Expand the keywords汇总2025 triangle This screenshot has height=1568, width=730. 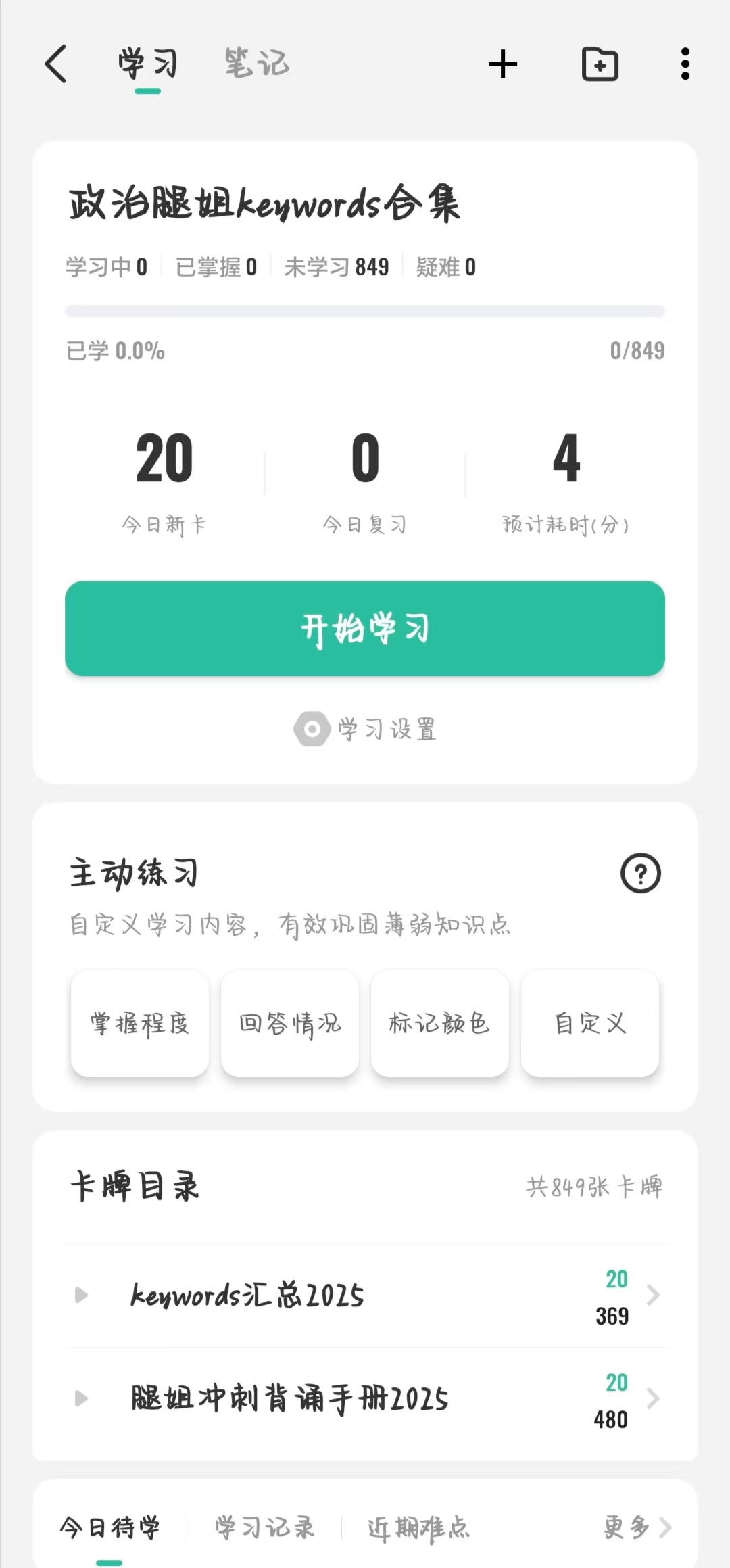pyautogui.click(x=81, y=1296)
